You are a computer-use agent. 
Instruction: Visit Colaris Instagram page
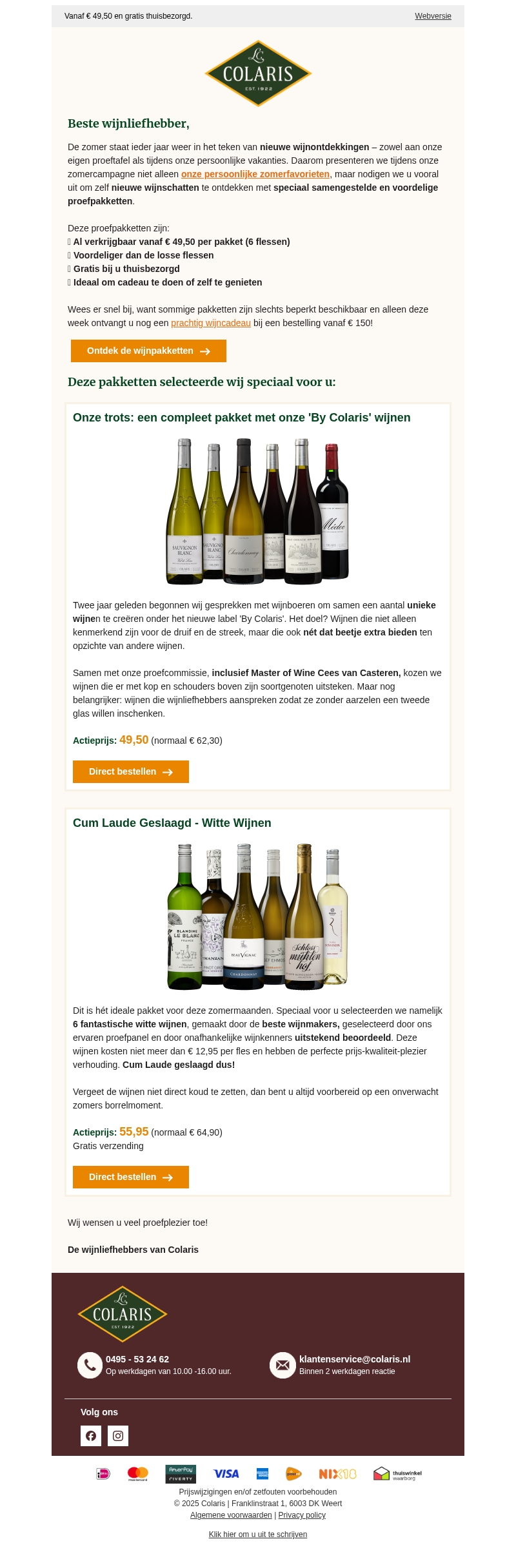[118, 1436]
